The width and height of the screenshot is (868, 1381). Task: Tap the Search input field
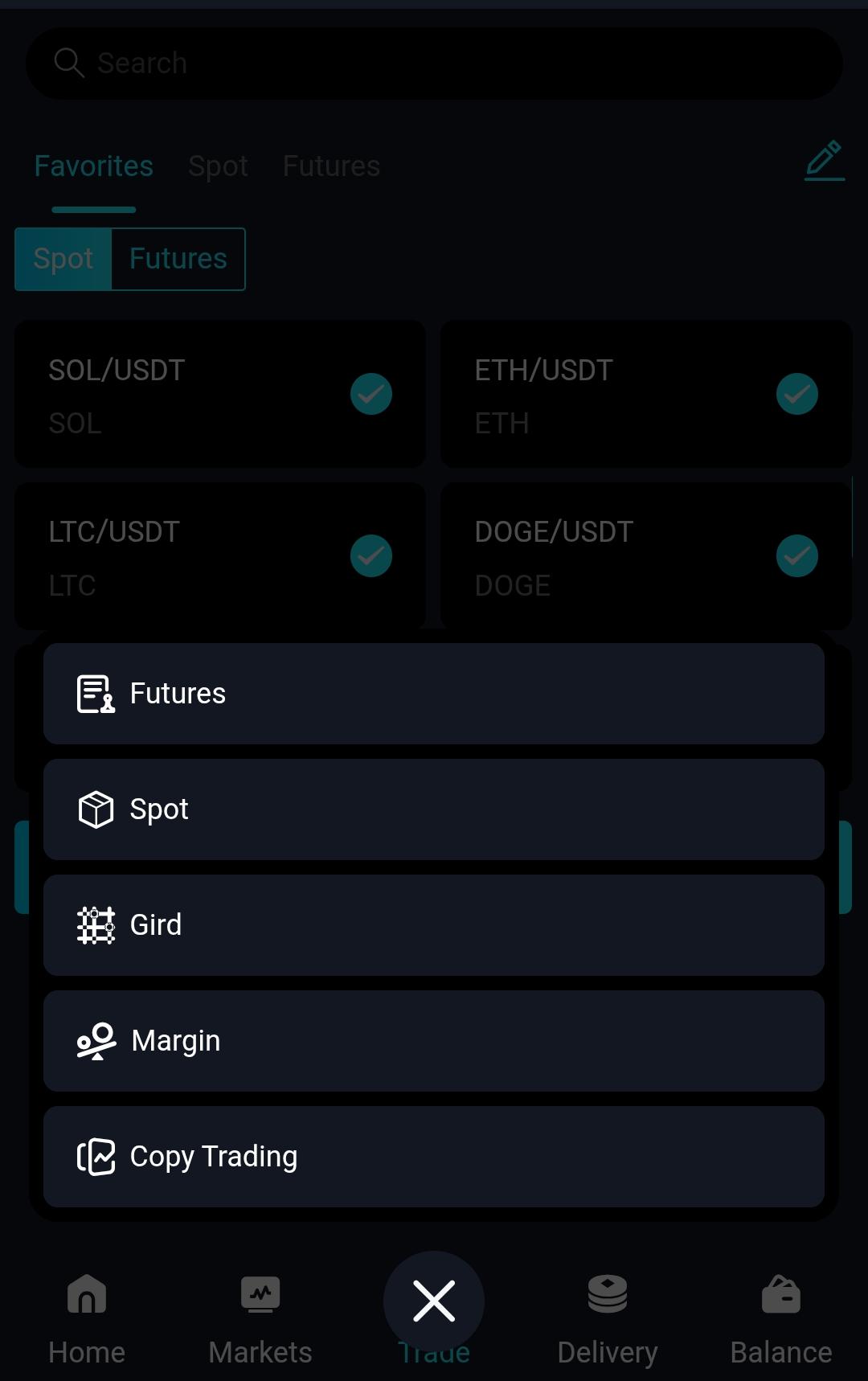[434, 63]
